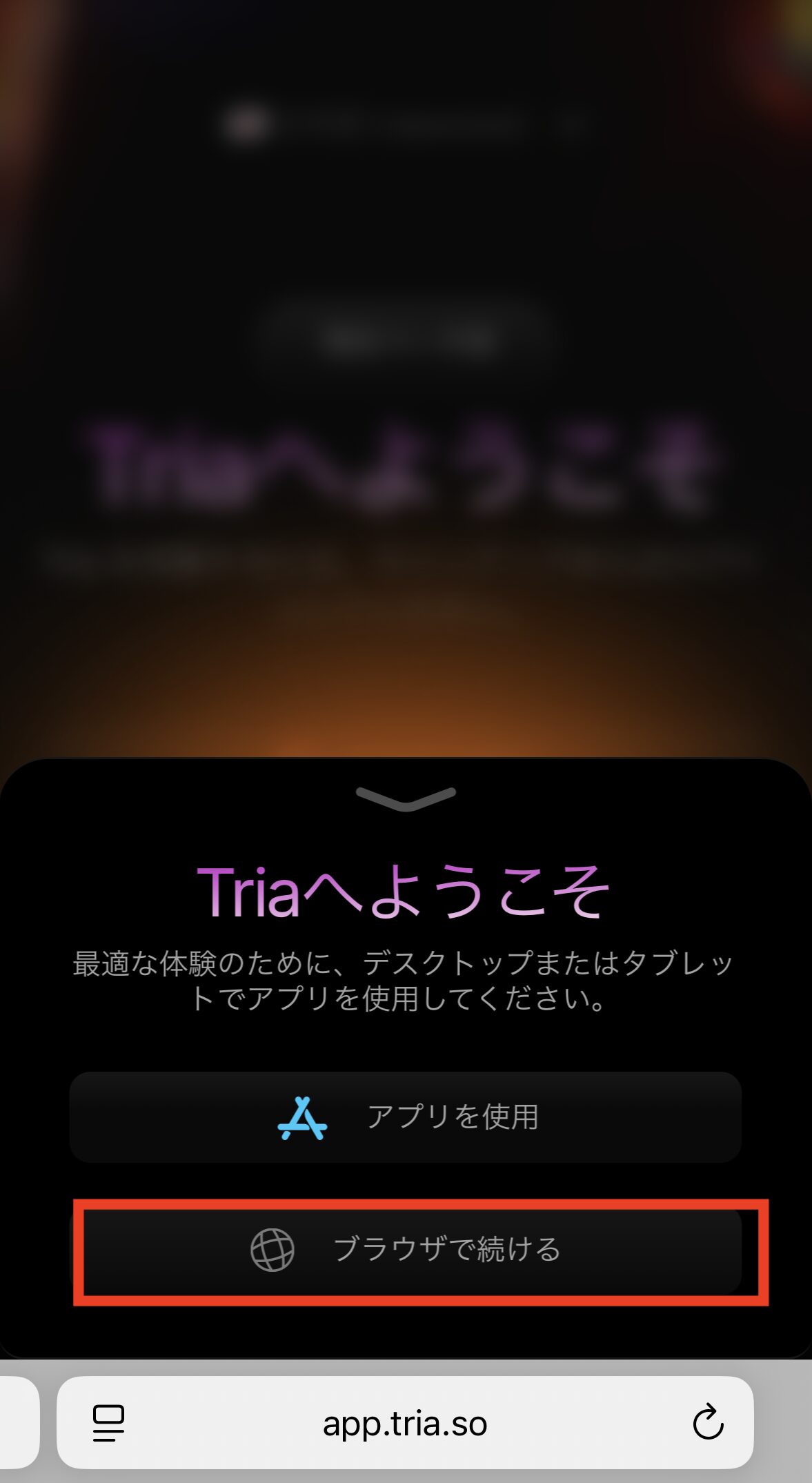Image resolution: width=812 pixels, height=1483 pixels.
Task: Tap the URL bar to enter a new address
Action: pos(406,1424)
